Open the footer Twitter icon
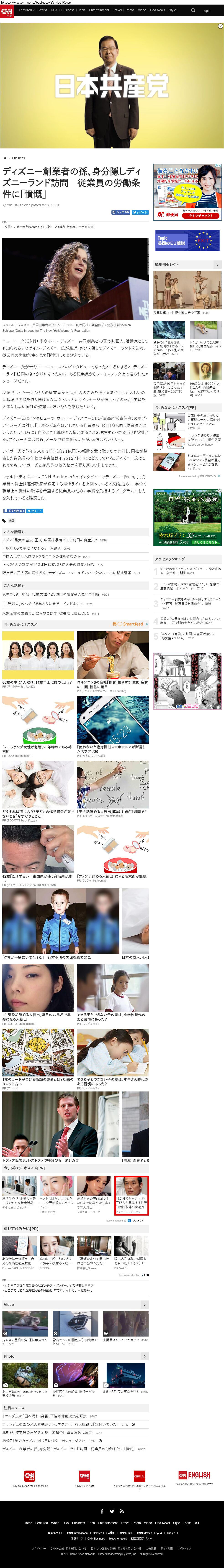This screenshot has width=224, height=1568. [112, 1511]
